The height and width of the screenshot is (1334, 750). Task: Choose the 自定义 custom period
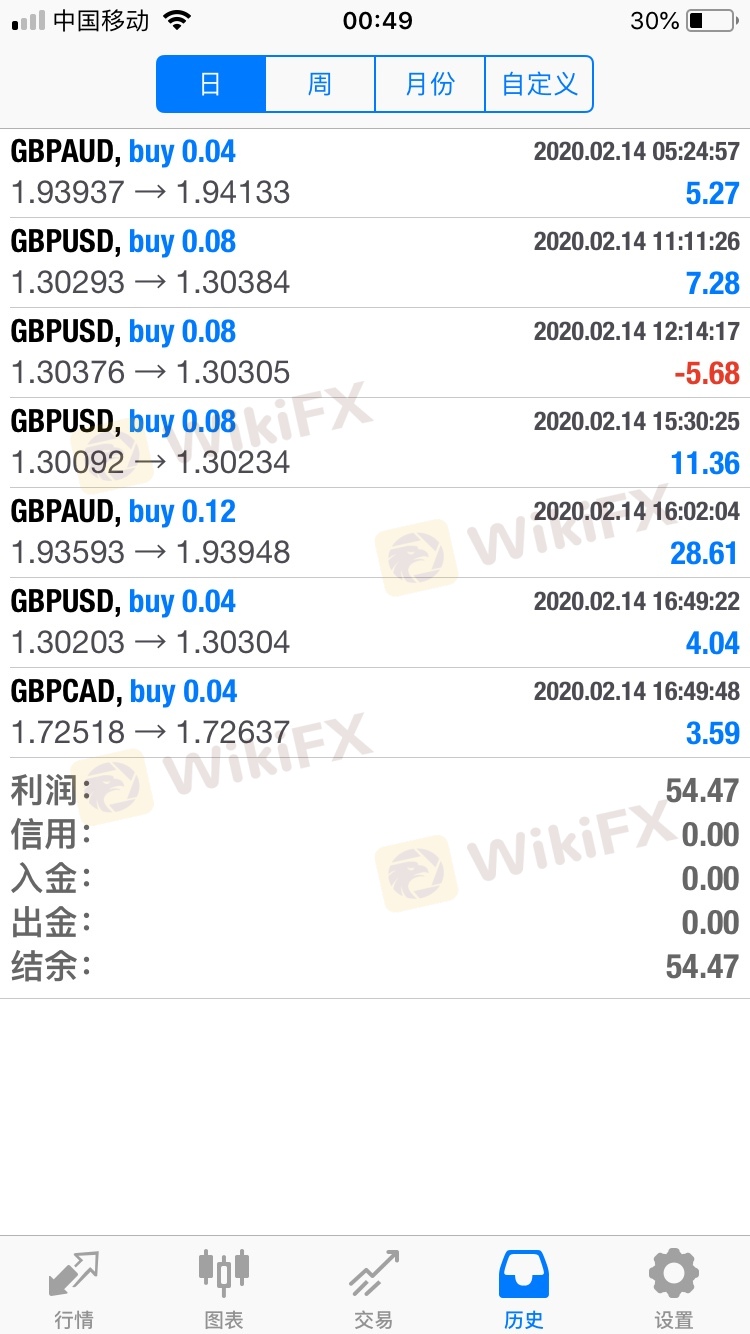(x=539, y=84)
